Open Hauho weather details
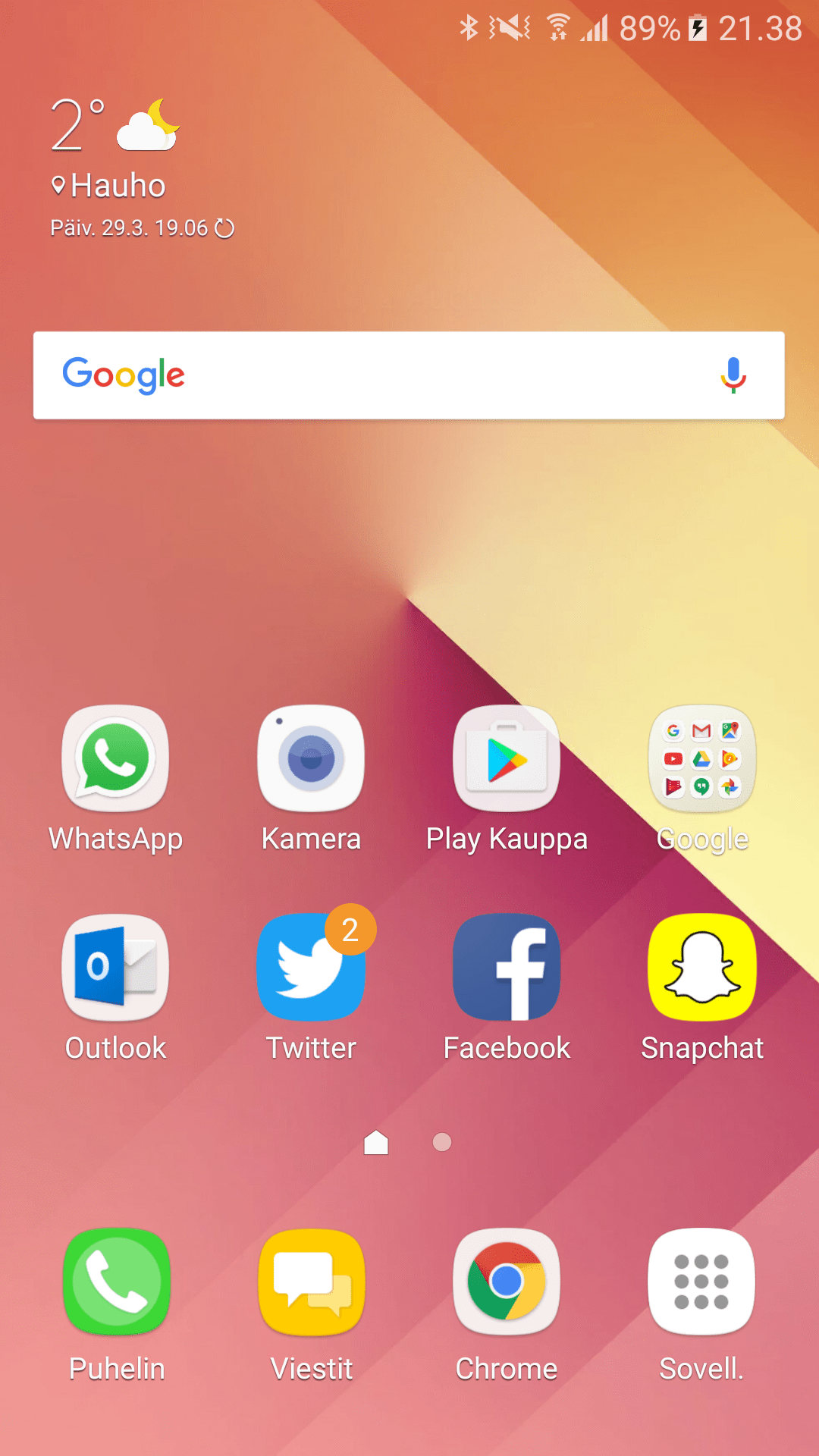 coord(118,186)
